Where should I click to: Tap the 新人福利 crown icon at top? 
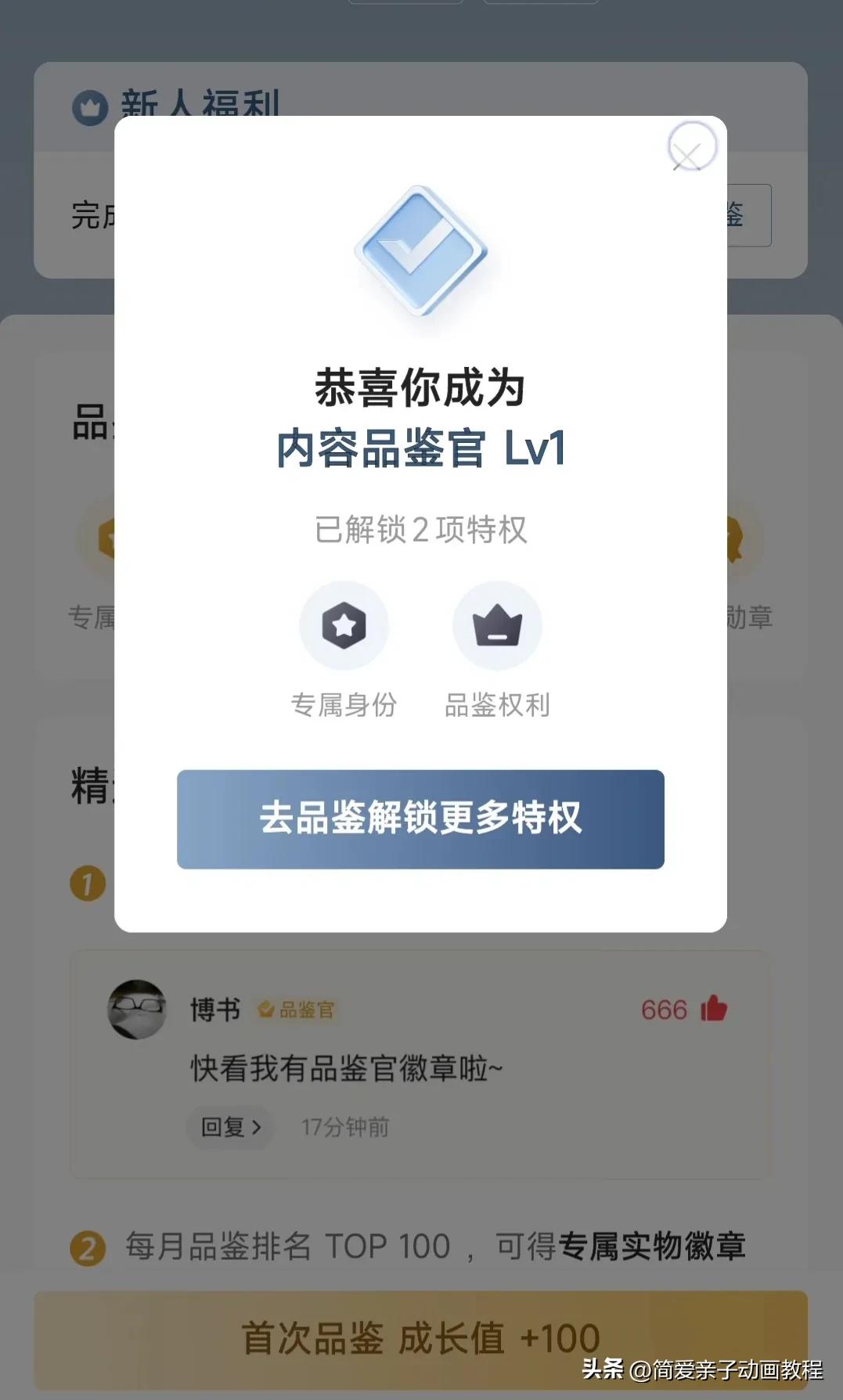point(88,107)
